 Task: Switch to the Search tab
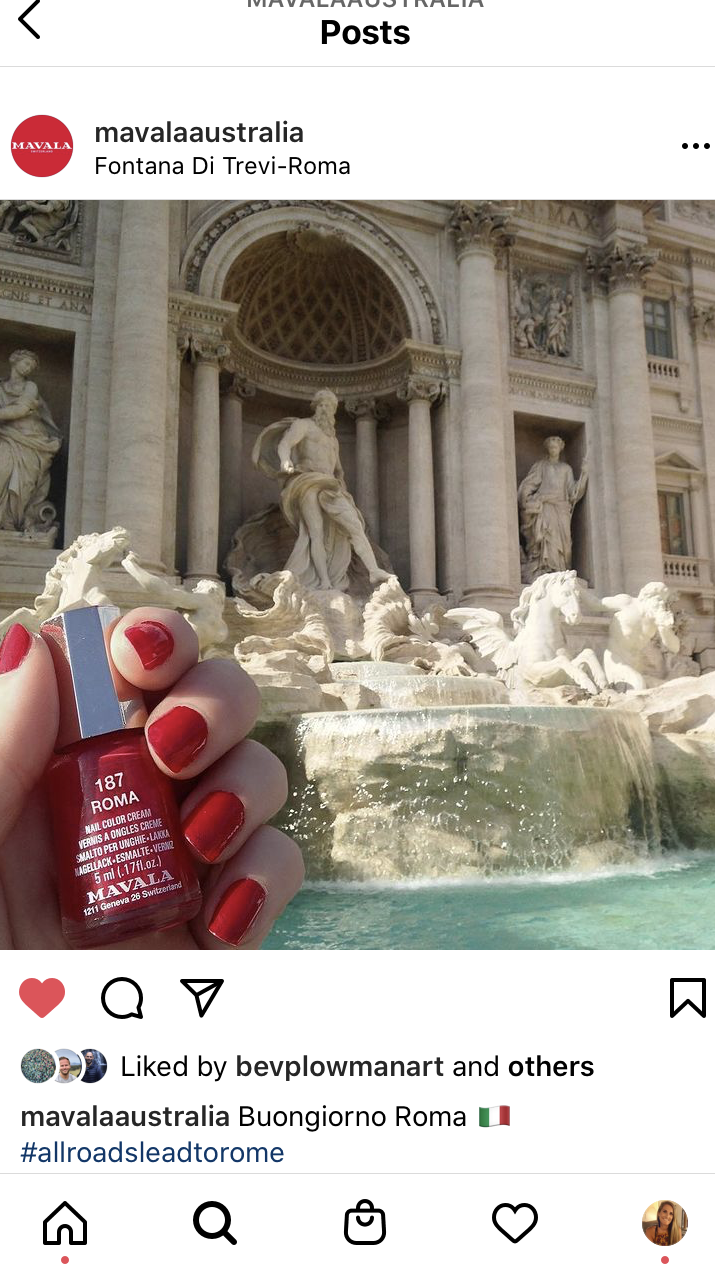pos(214,1222)
